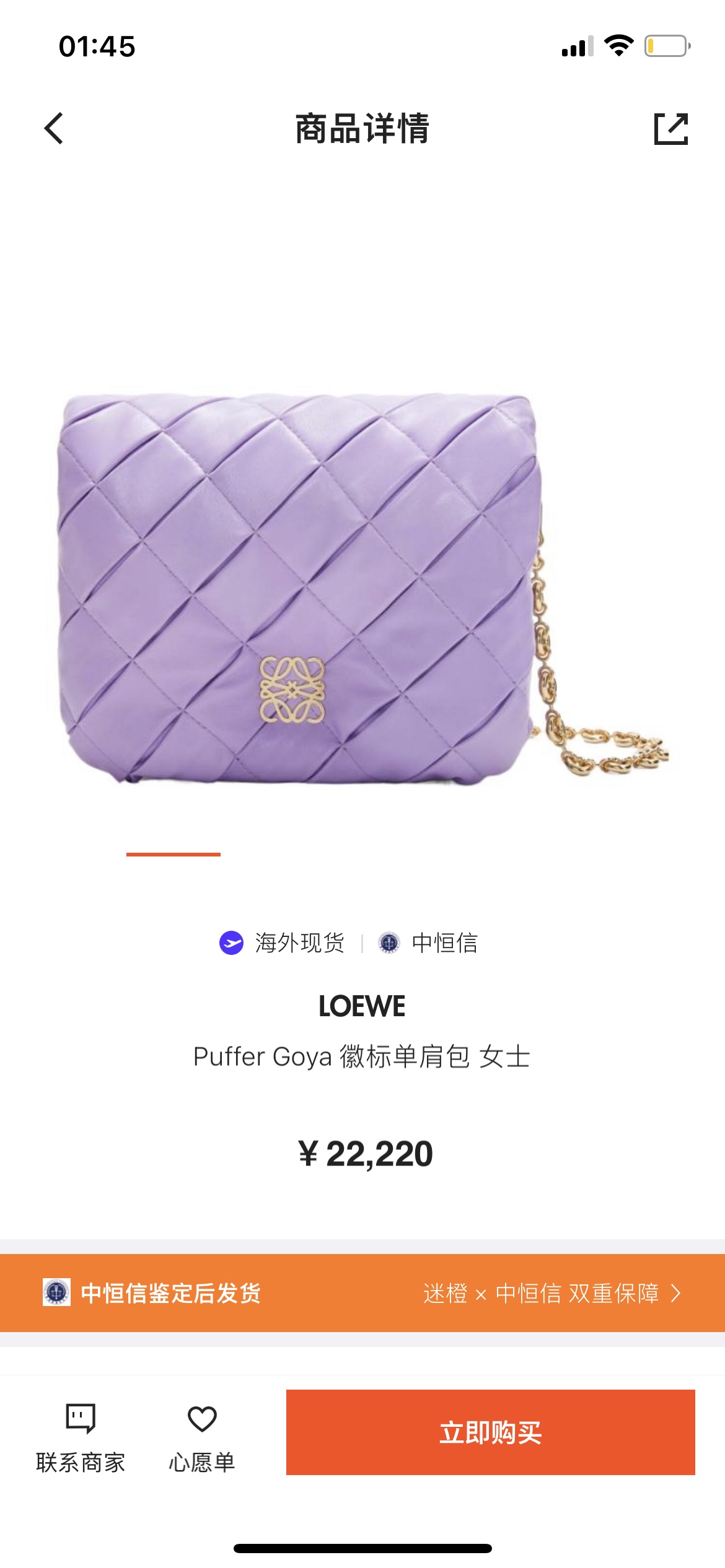Share this product via the share icon
The image size is (725, 1568).
(x=671, y=129)
